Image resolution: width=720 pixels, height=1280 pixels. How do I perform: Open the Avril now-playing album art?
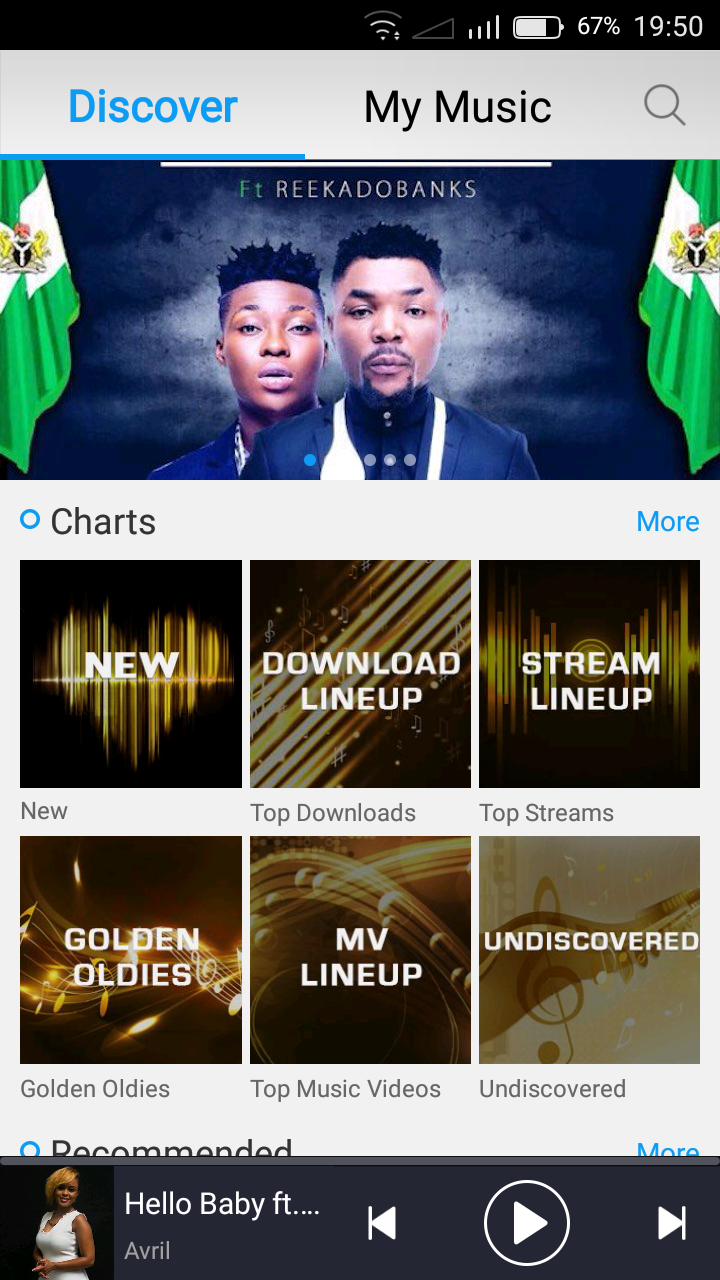tap(57, 1222)
